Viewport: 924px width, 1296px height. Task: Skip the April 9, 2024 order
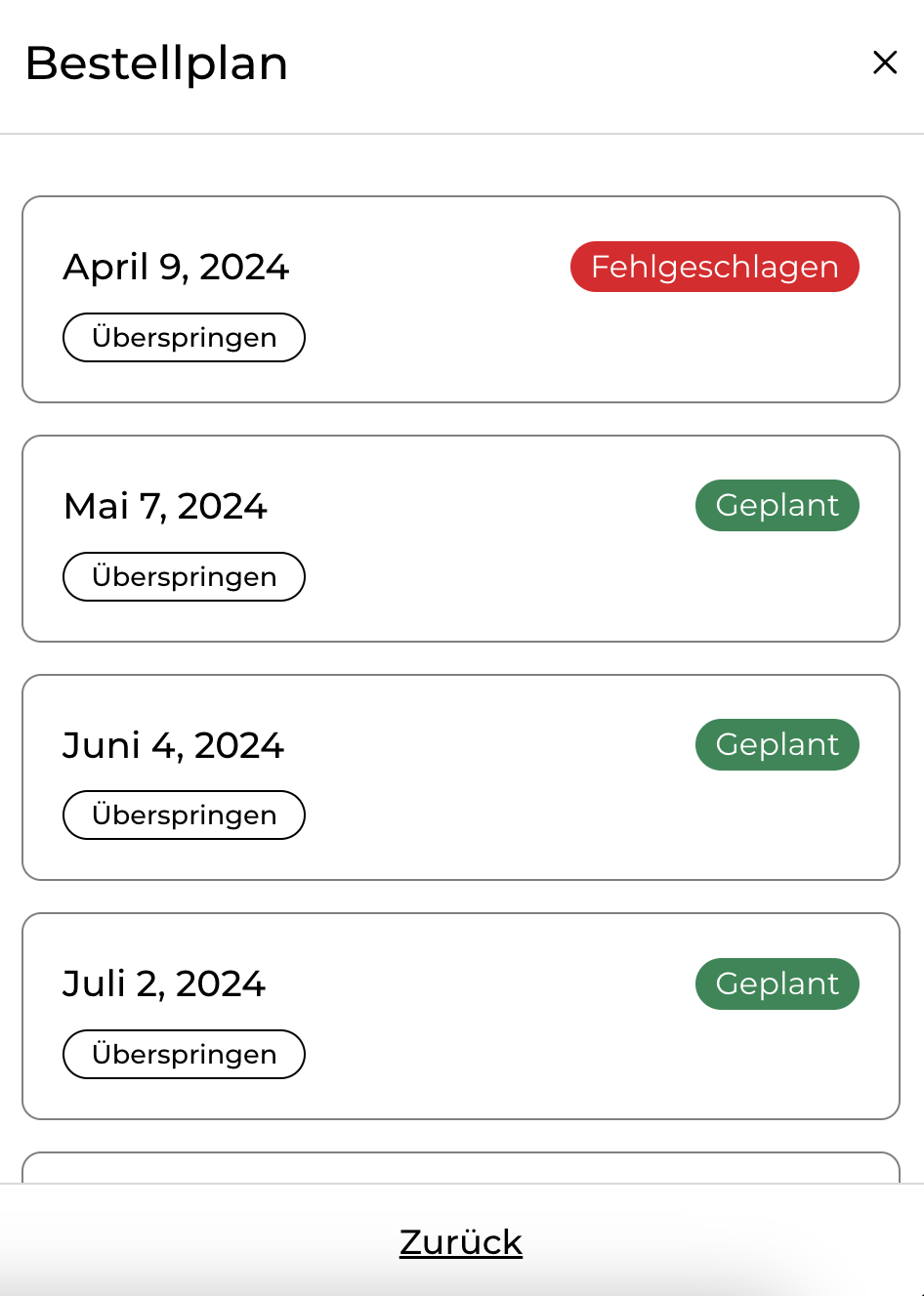[184, 337]
